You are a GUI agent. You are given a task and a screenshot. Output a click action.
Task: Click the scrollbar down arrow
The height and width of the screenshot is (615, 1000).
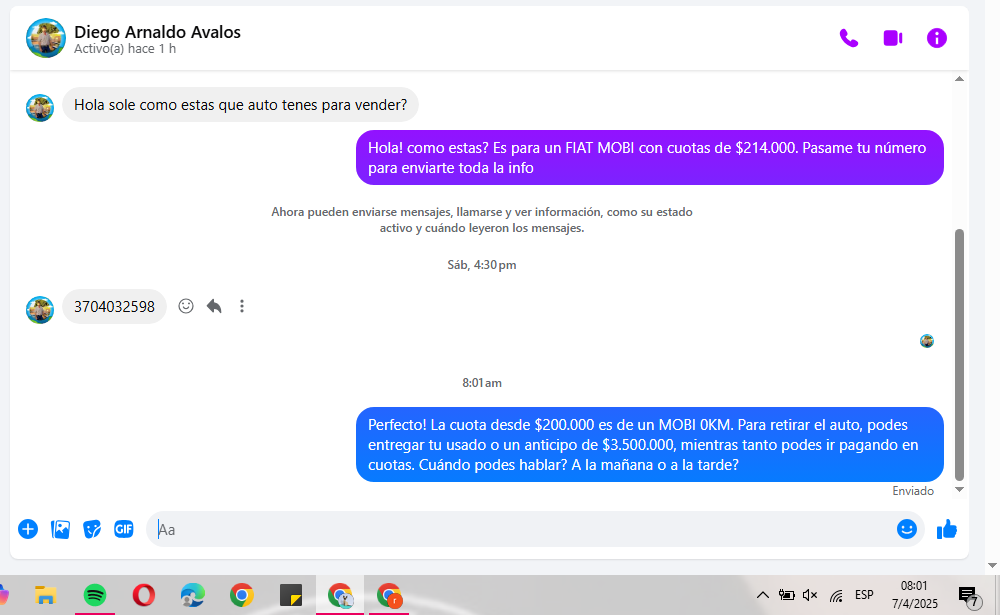coord(960,490)
